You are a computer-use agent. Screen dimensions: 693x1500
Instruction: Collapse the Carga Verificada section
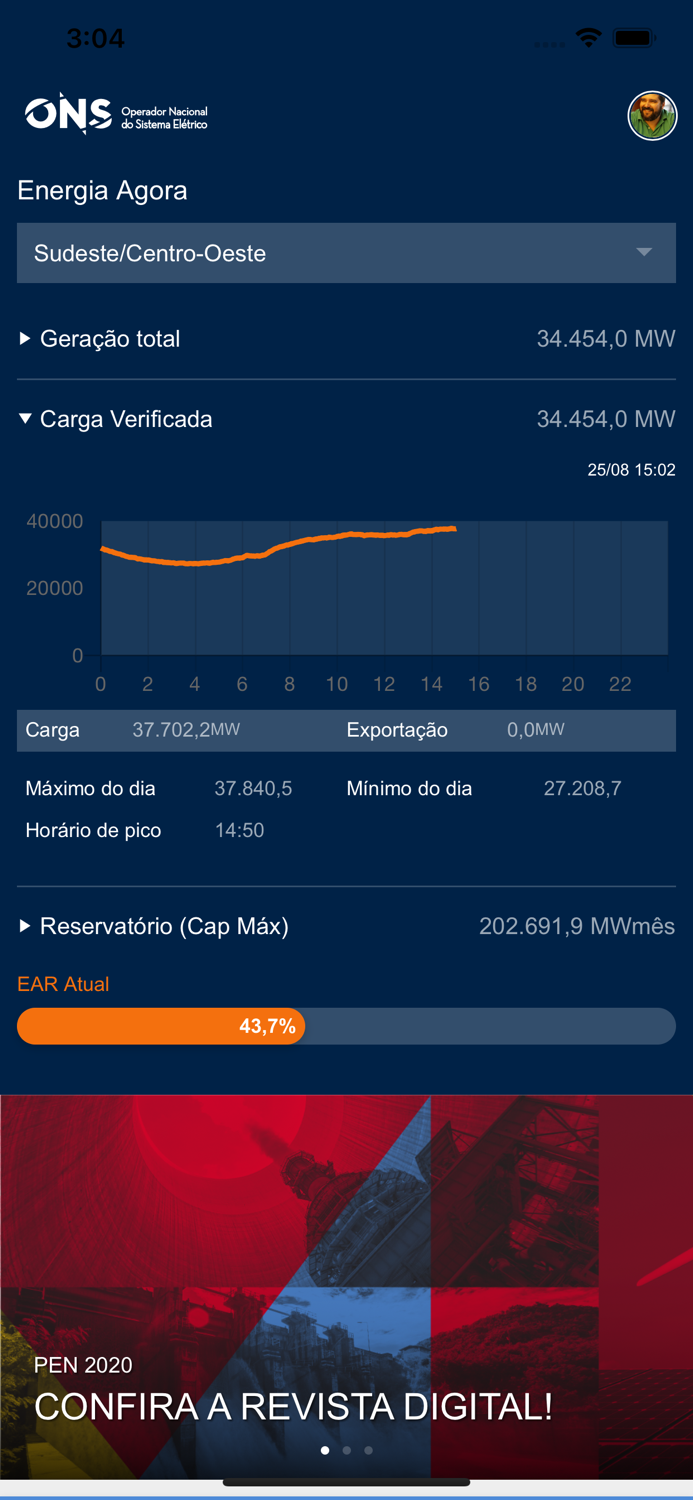tap(346, 419)
